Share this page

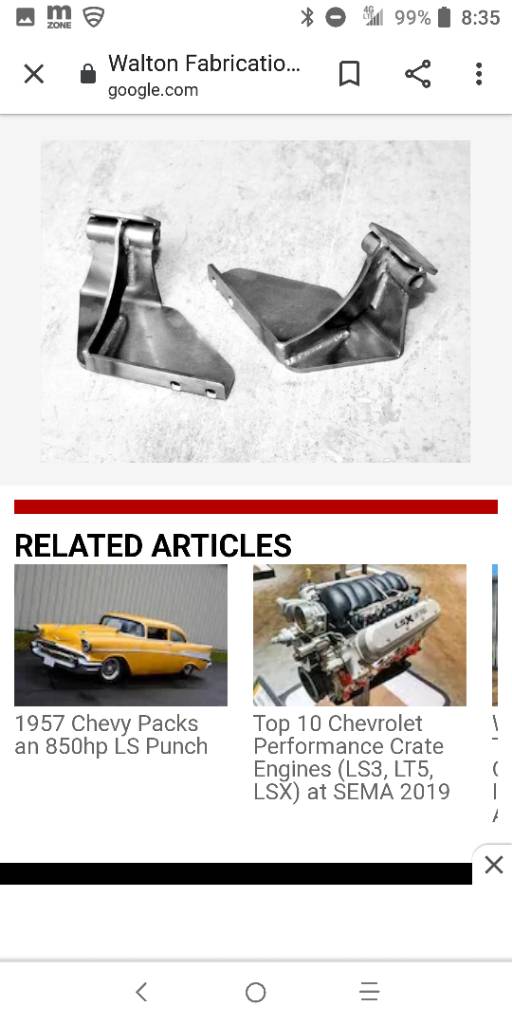418,74
